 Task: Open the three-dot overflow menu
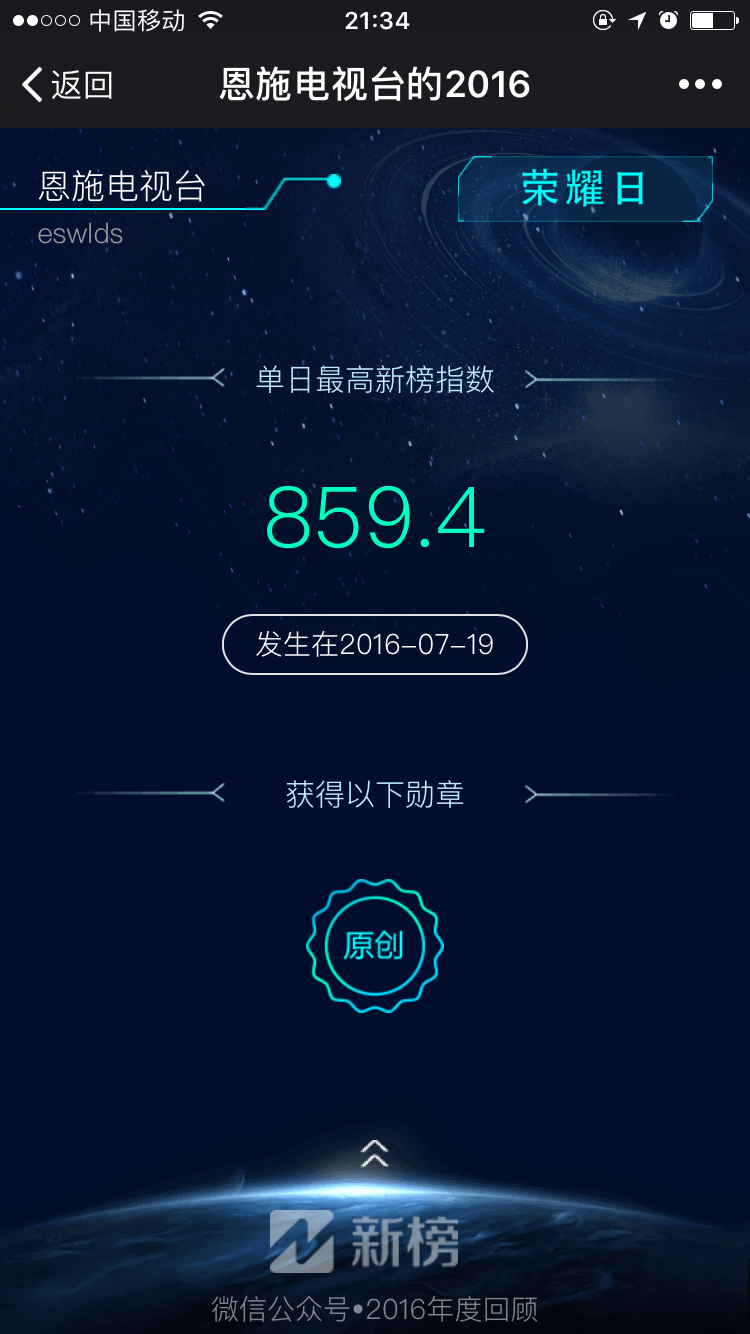tap(700, 85)
